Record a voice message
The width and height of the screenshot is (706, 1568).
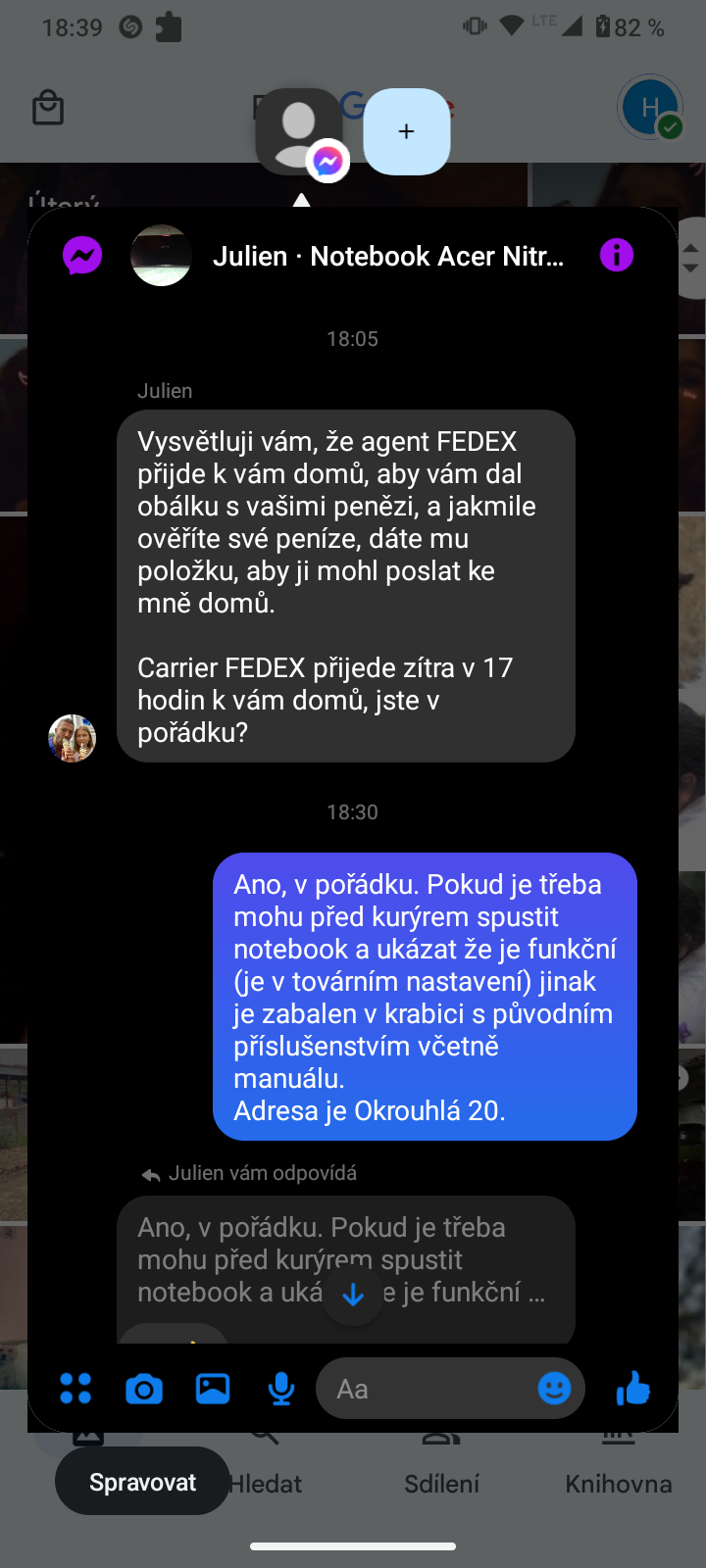(x=281, y=1389)
